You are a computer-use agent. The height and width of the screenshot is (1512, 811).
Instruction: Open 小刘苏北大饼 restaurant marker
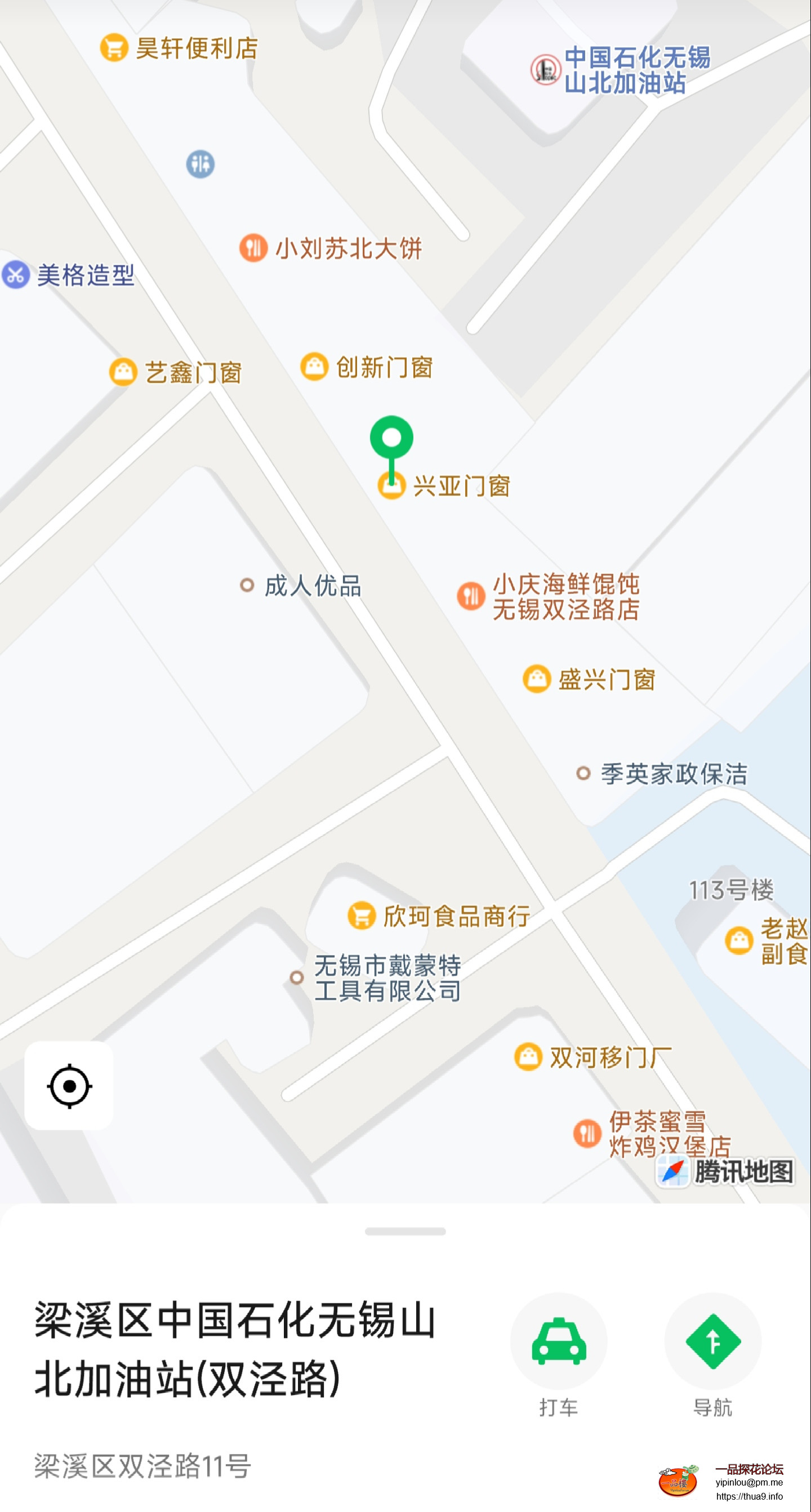coord(253,248)
